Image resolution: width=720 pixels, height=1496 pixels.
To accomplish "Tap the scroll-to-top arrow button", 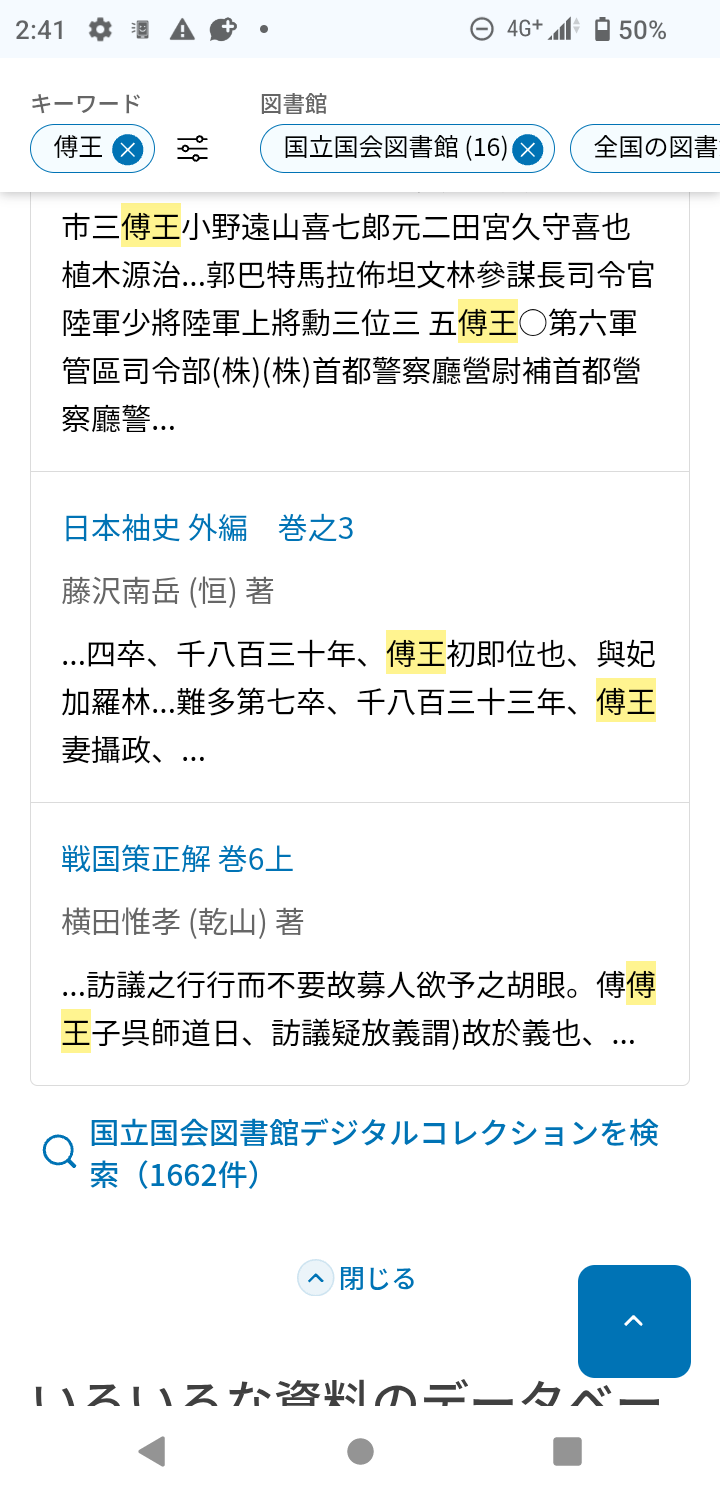I will click(x=634, y=1321).
